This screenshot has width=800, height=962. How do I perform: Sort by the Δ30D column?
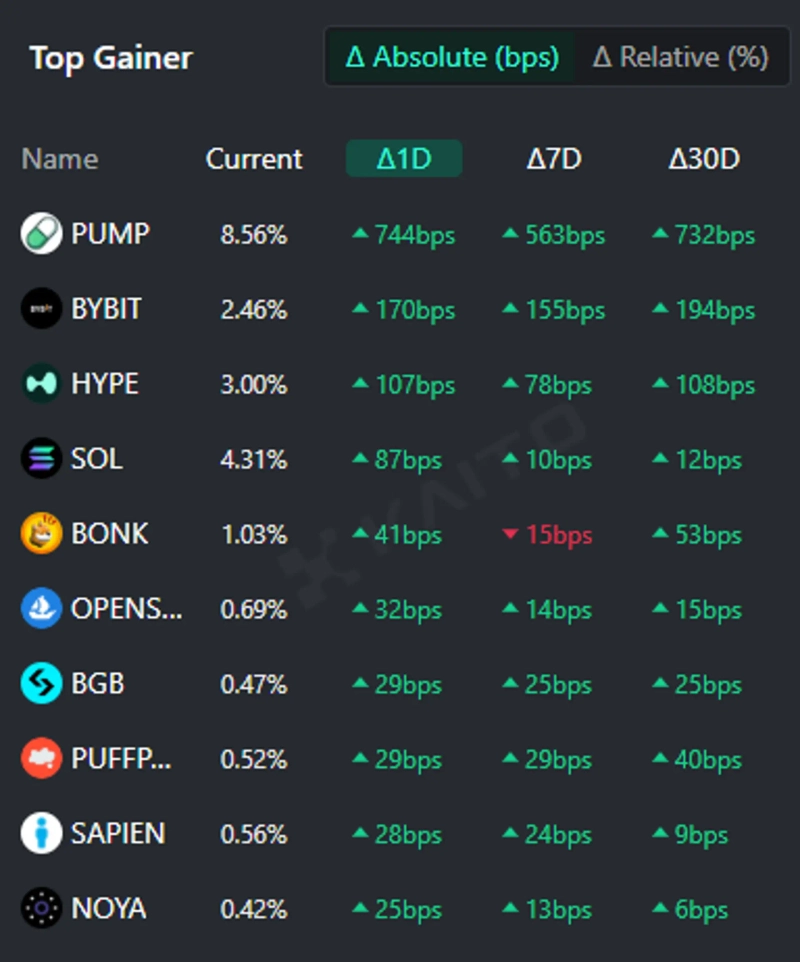704,159
